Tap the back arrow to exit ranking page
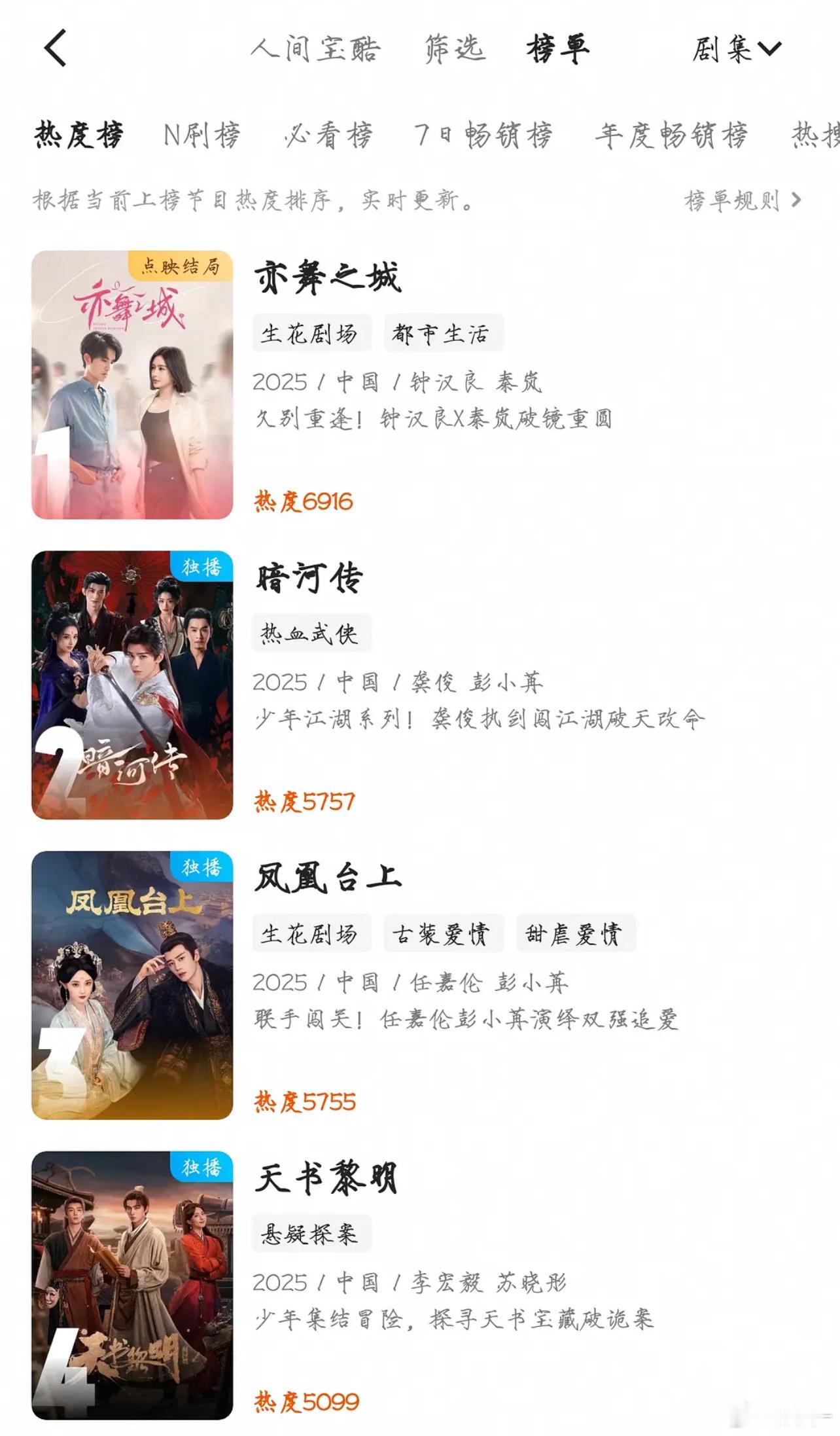 point(56,48)
